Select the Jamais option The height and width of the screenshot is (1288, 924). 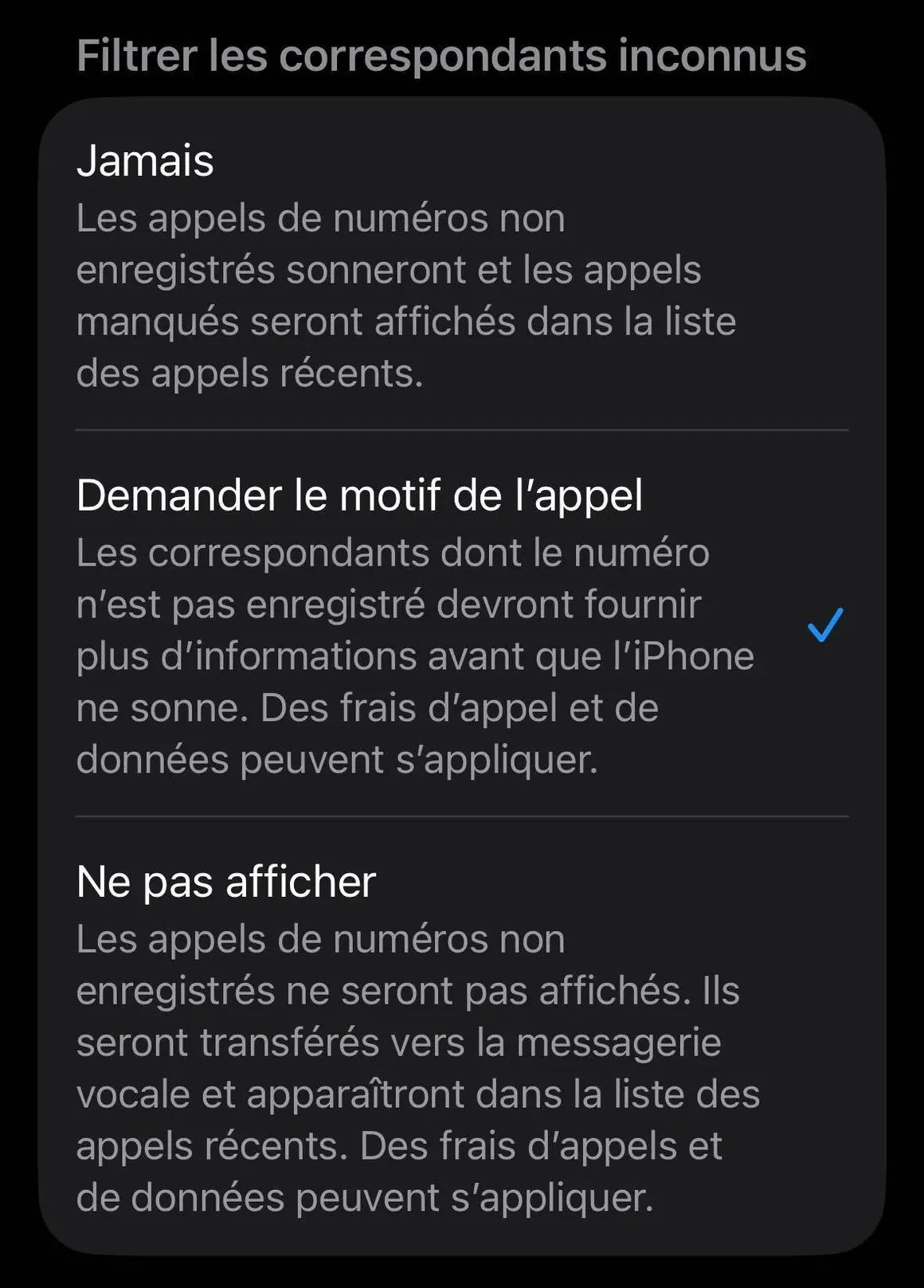(x=462, y=265)
